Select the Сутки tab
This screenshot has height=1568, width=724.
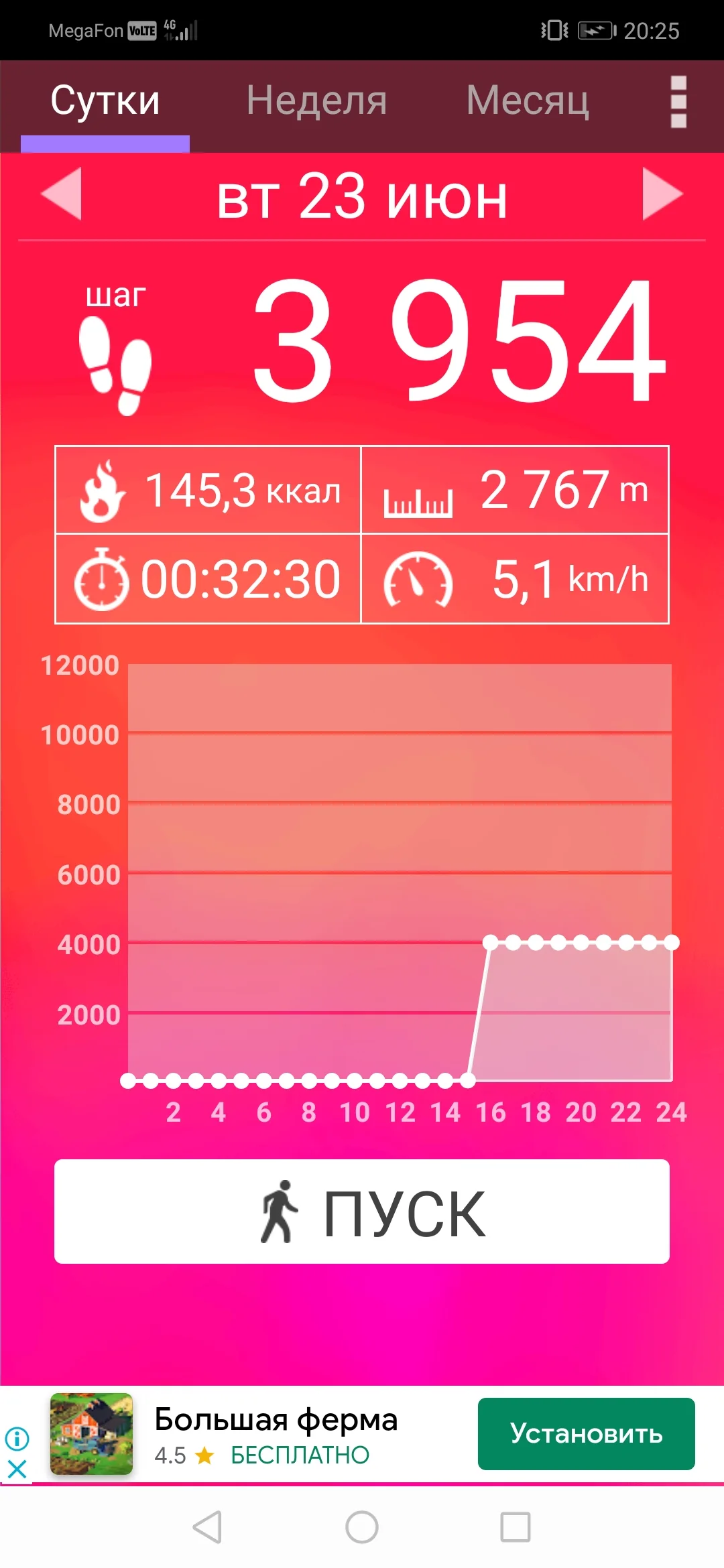point(105,101)
